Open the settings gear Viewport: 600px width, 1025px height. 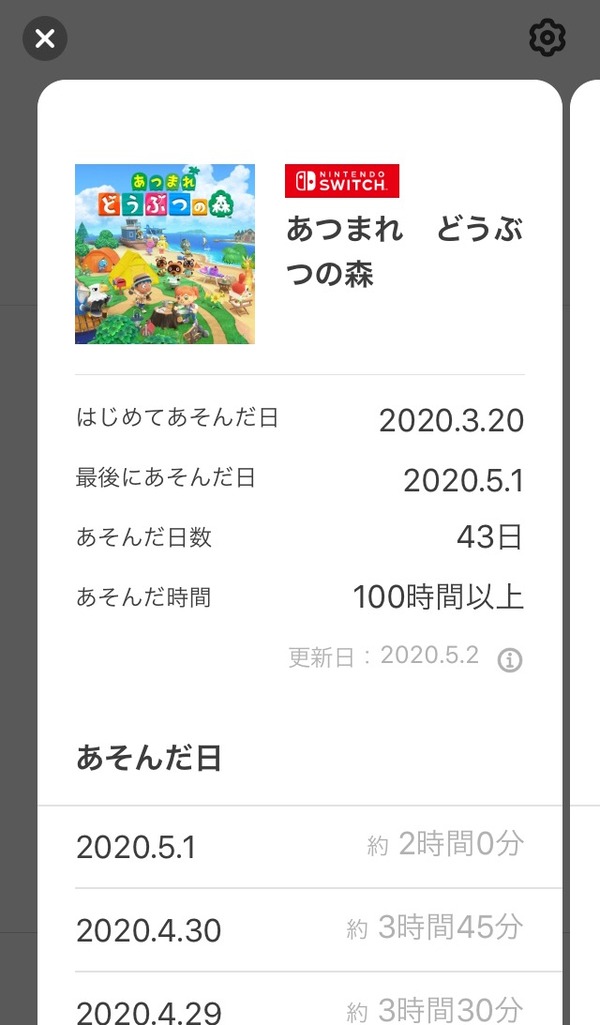[x=547, y=38]
